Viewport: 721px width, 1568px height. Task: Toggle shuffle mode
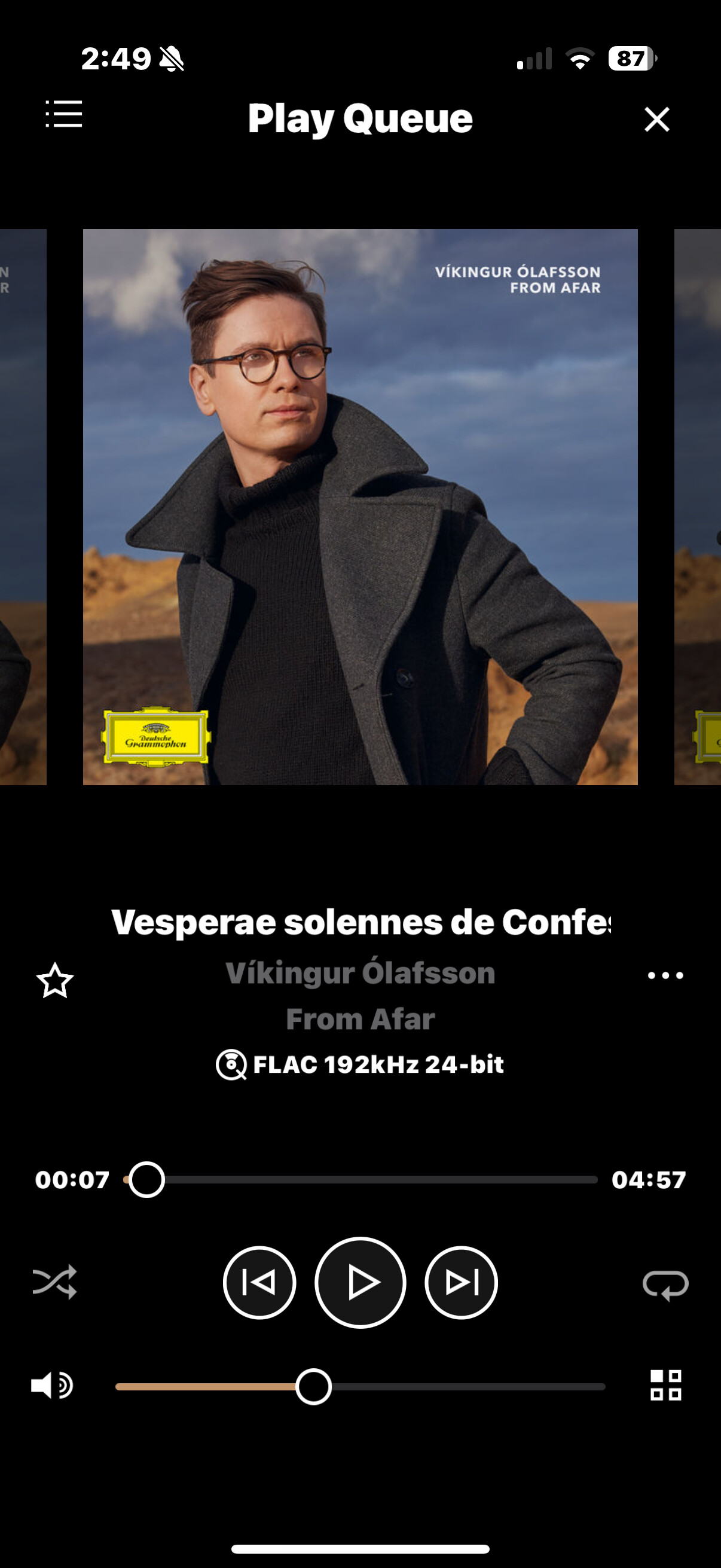click(x=55, y=1282)
